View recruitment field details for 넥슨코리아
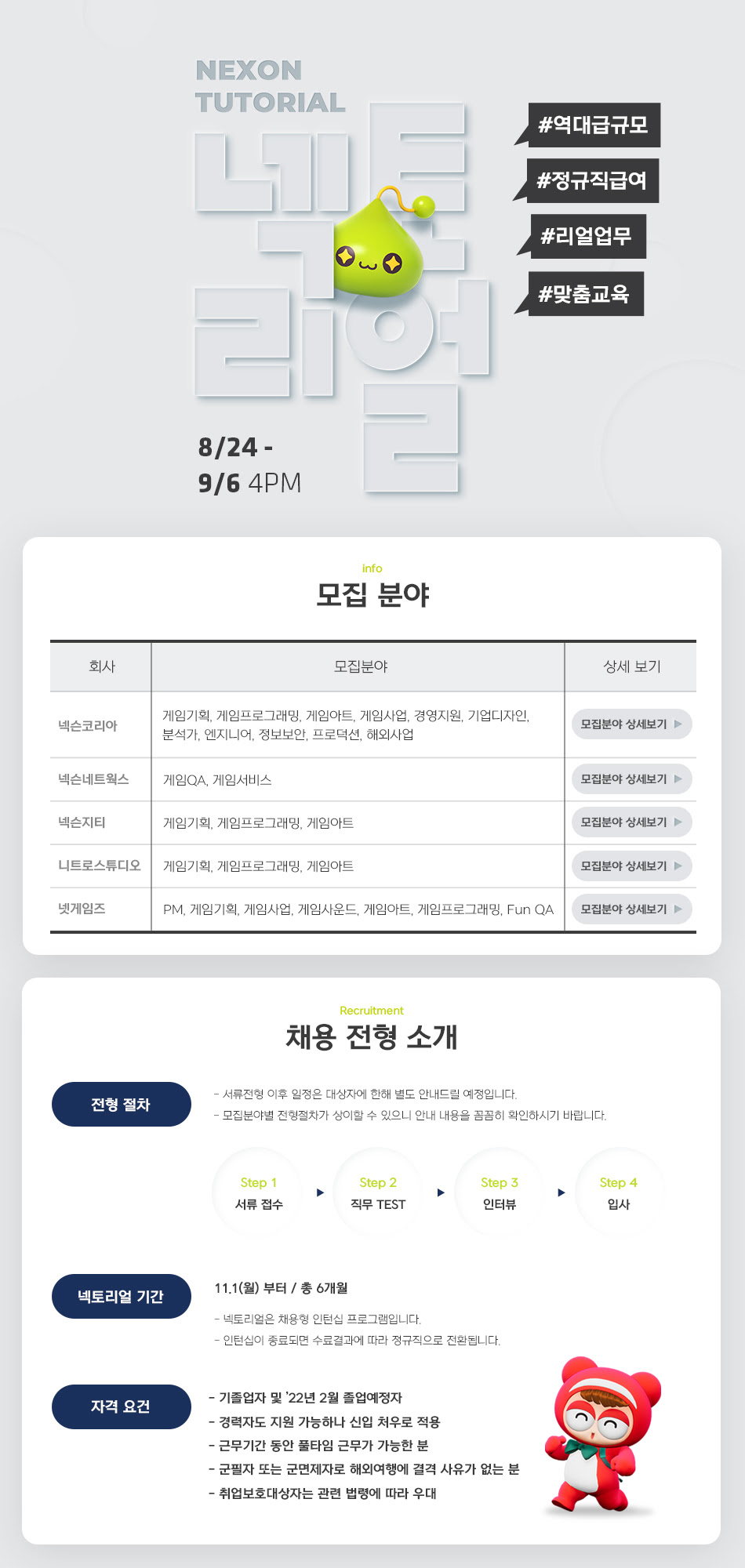745x1568 pixels. click(x=631, y=724)
